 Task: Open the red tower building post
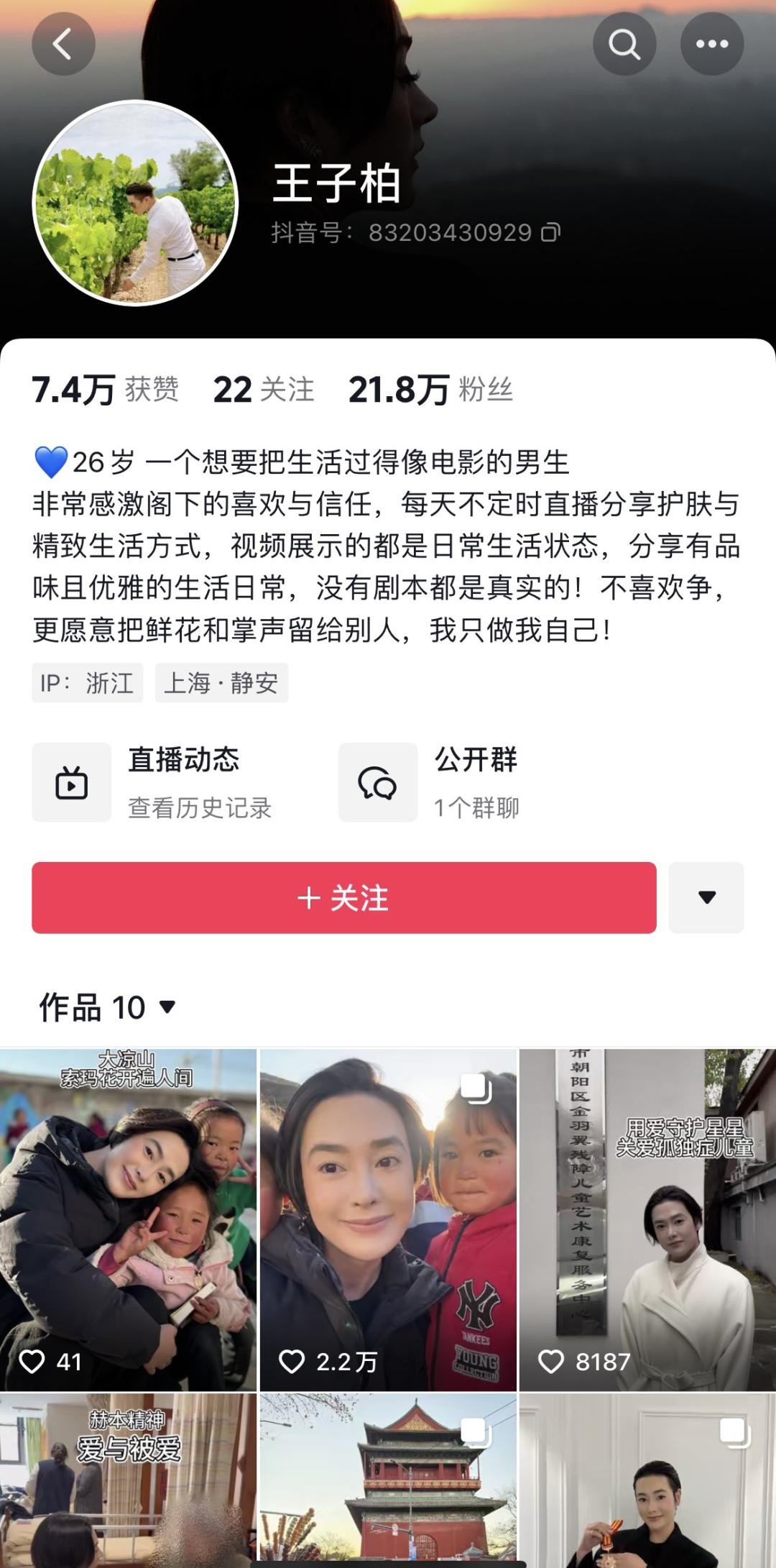tap(388, 1481)
